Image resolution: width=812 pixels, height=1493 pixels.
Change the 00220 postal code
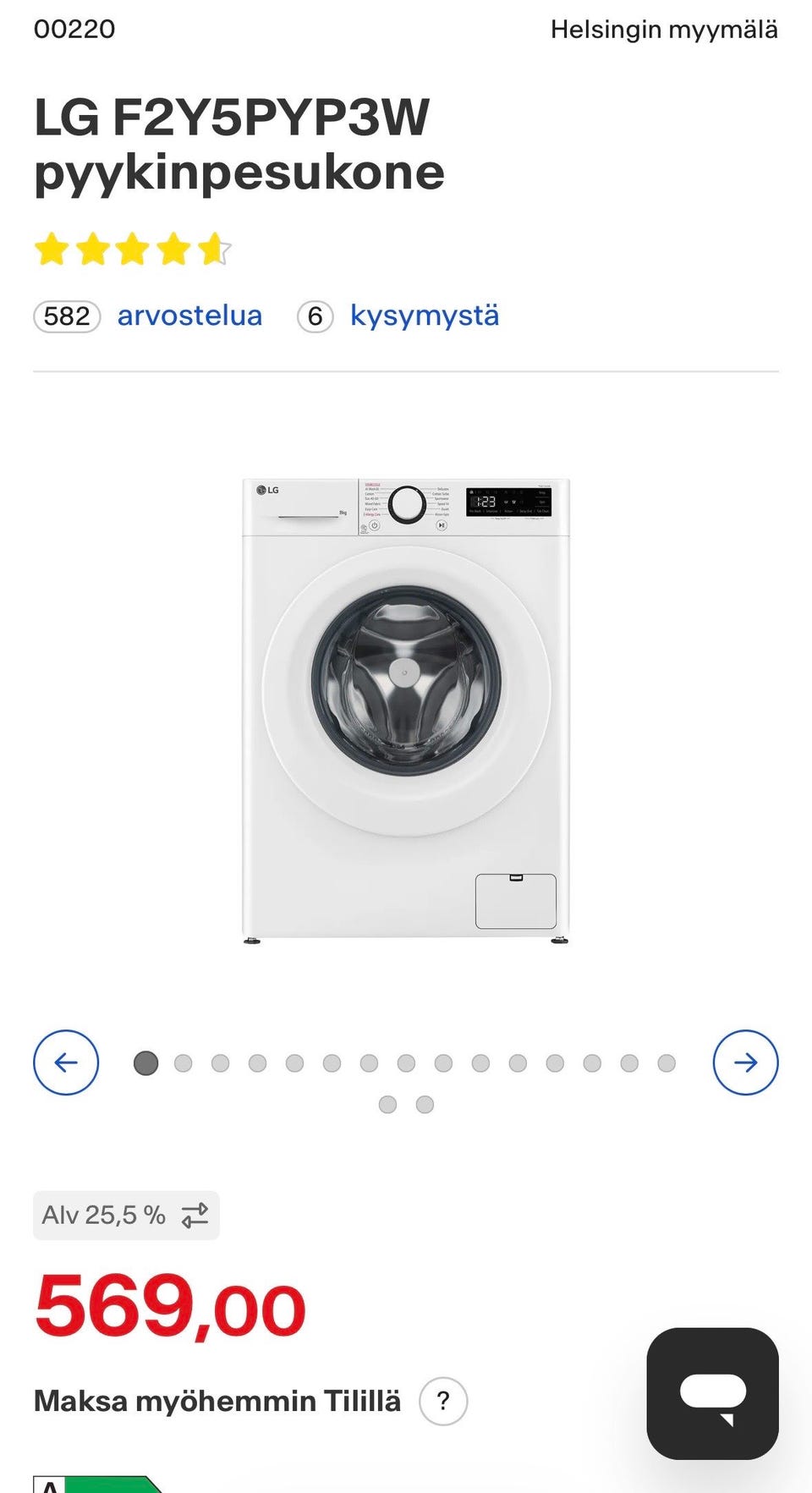tap(74, 30)
